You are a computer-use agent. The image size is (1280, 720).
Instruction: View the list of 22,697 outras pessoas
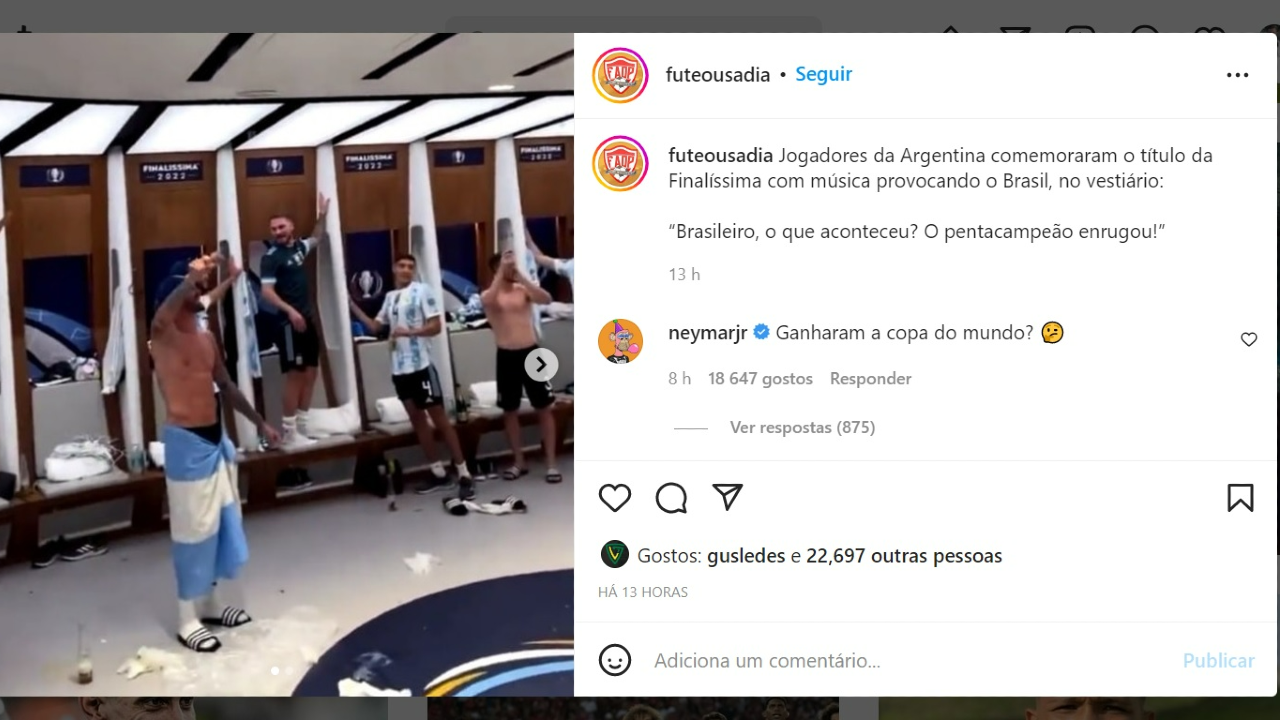pos(904,556)
